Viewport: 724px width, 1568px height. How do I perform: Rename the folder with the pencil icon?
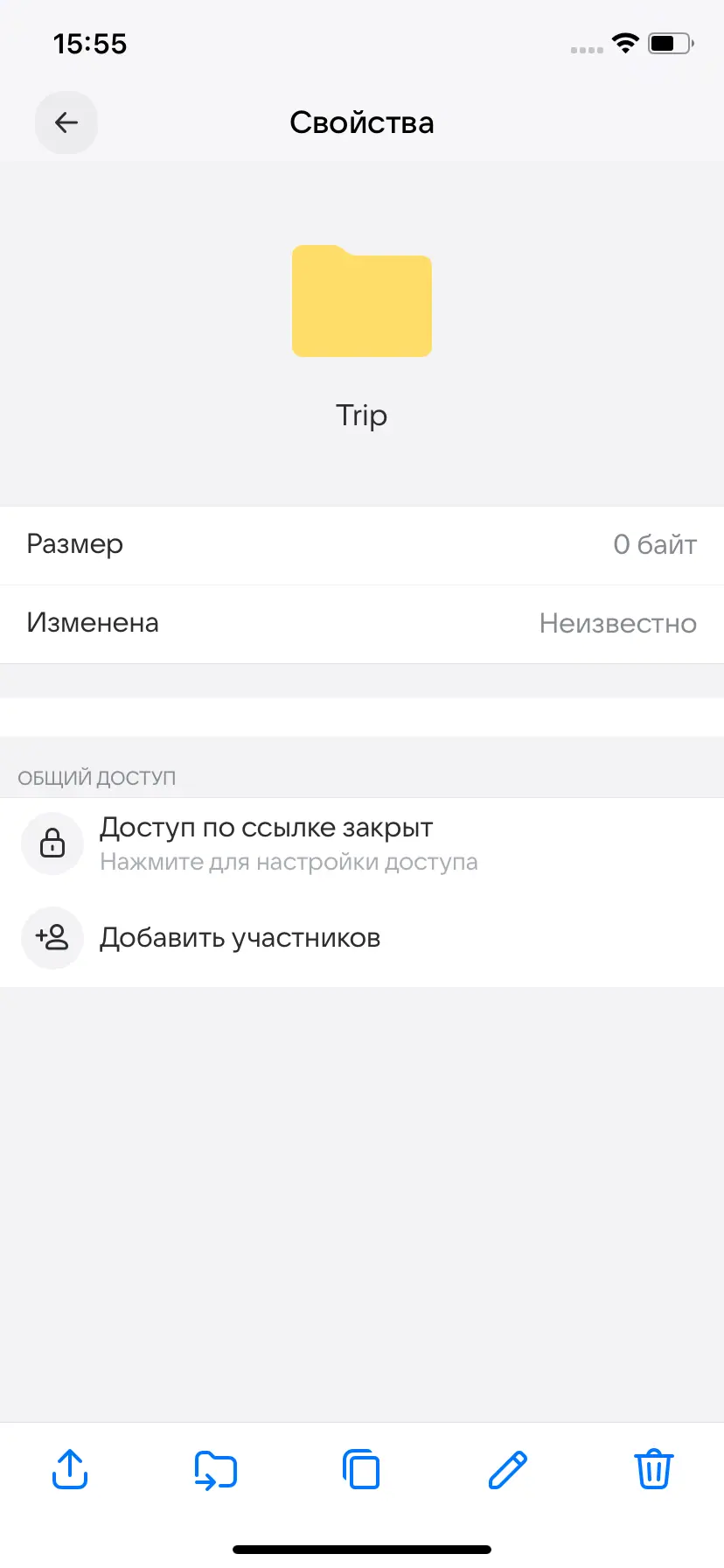[x=507, y=1469]
